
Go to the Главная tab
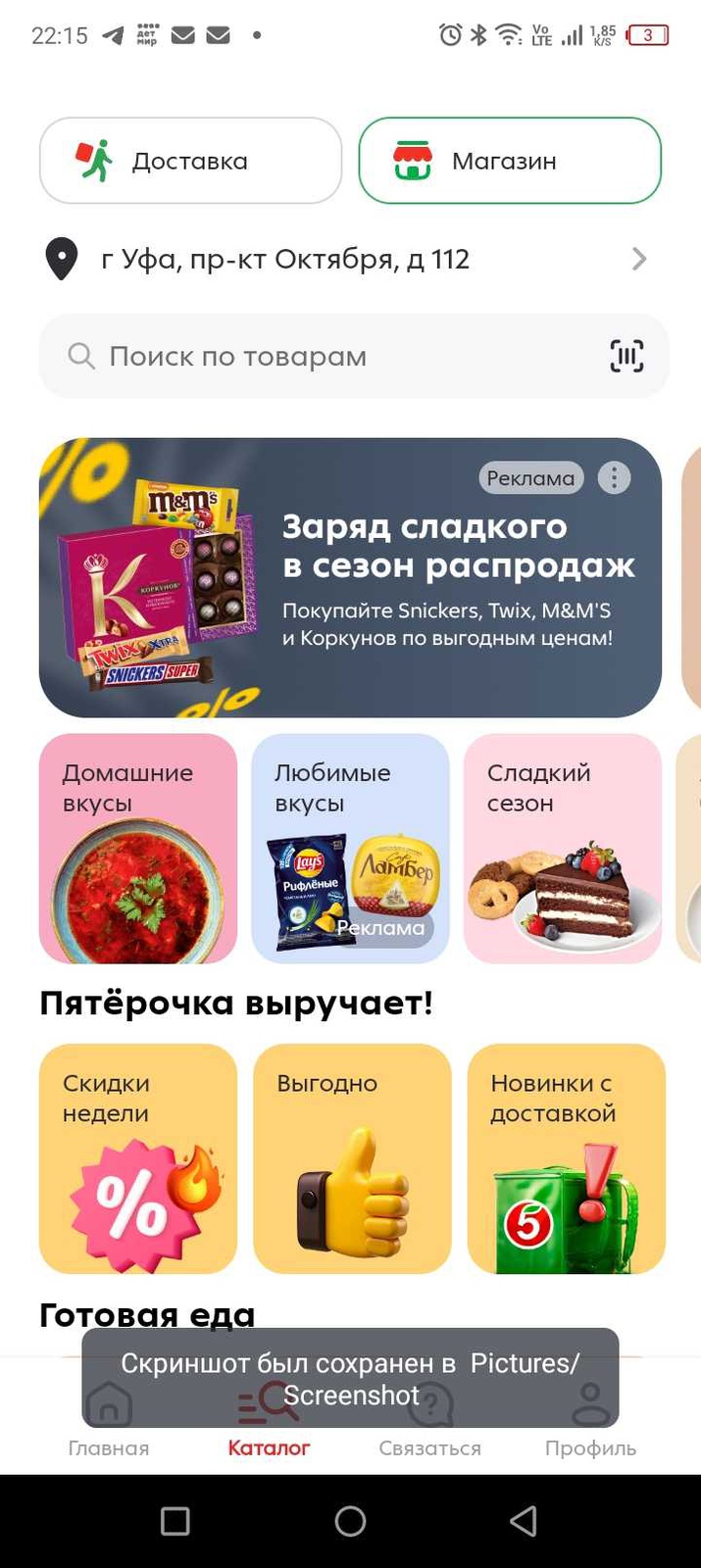coord(109,1446)
